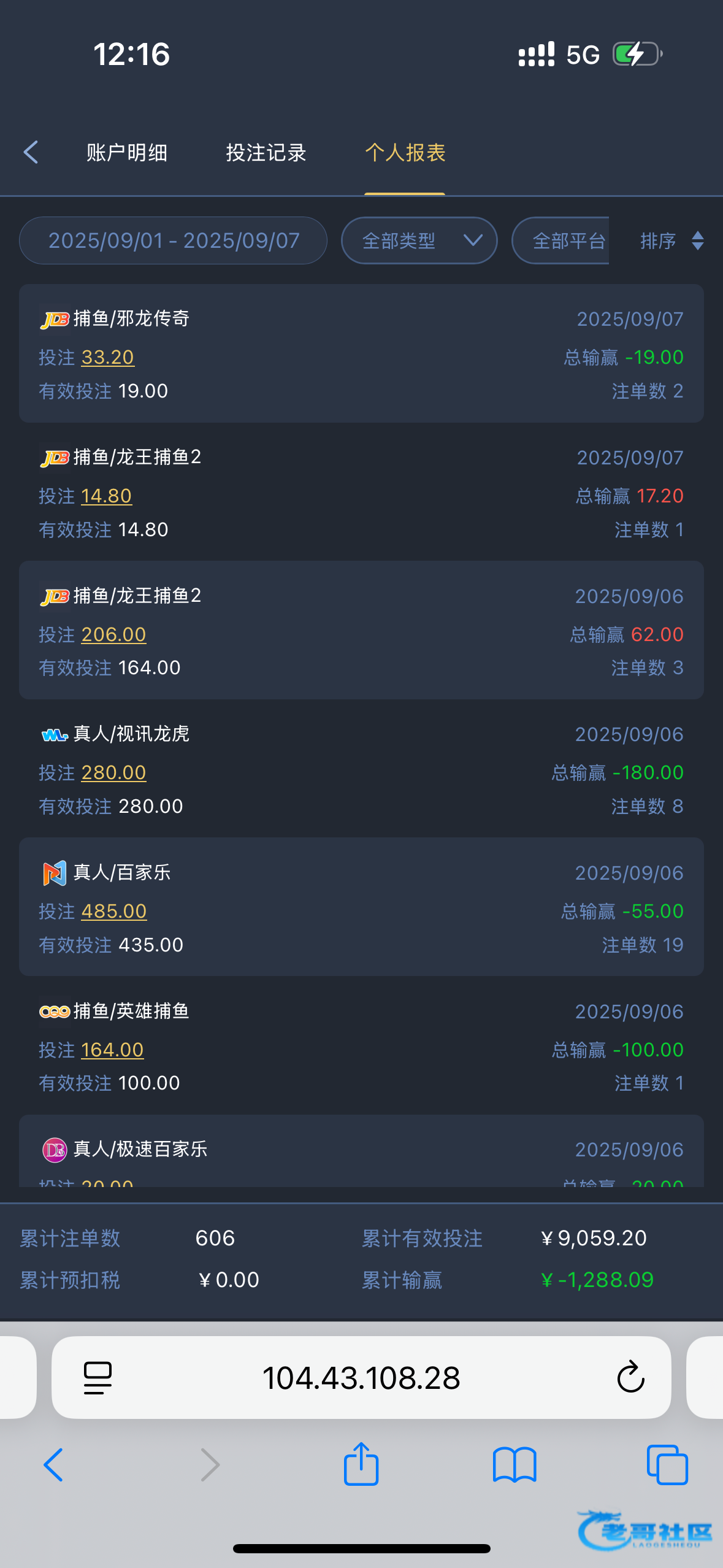Switch to the 账户明细 tab
Viewport: 723px width, 1568px height.
coord(127,153)
